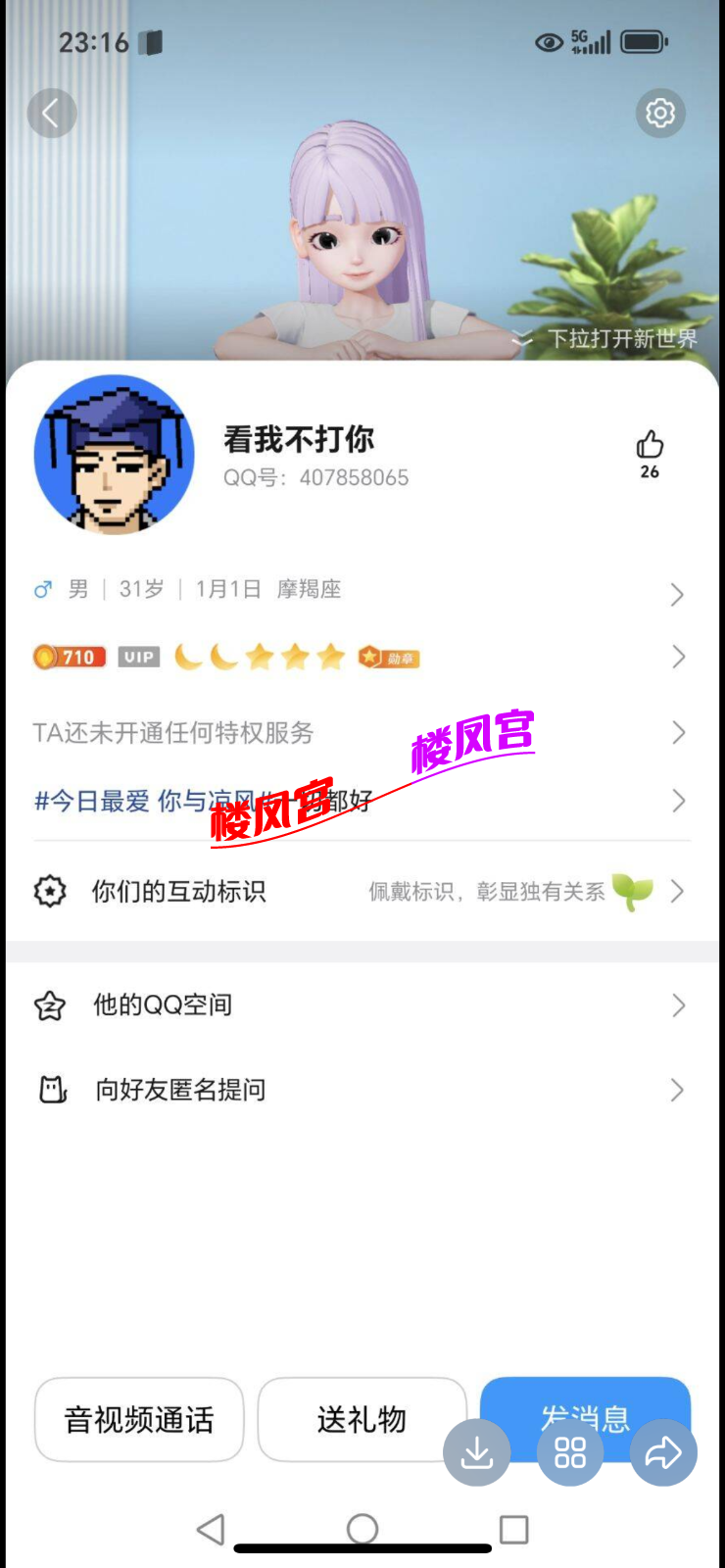The height and width of the screenshot is (1568, 725).
Task: Go to the system home screen
Action: click(x=362, y=1528)
